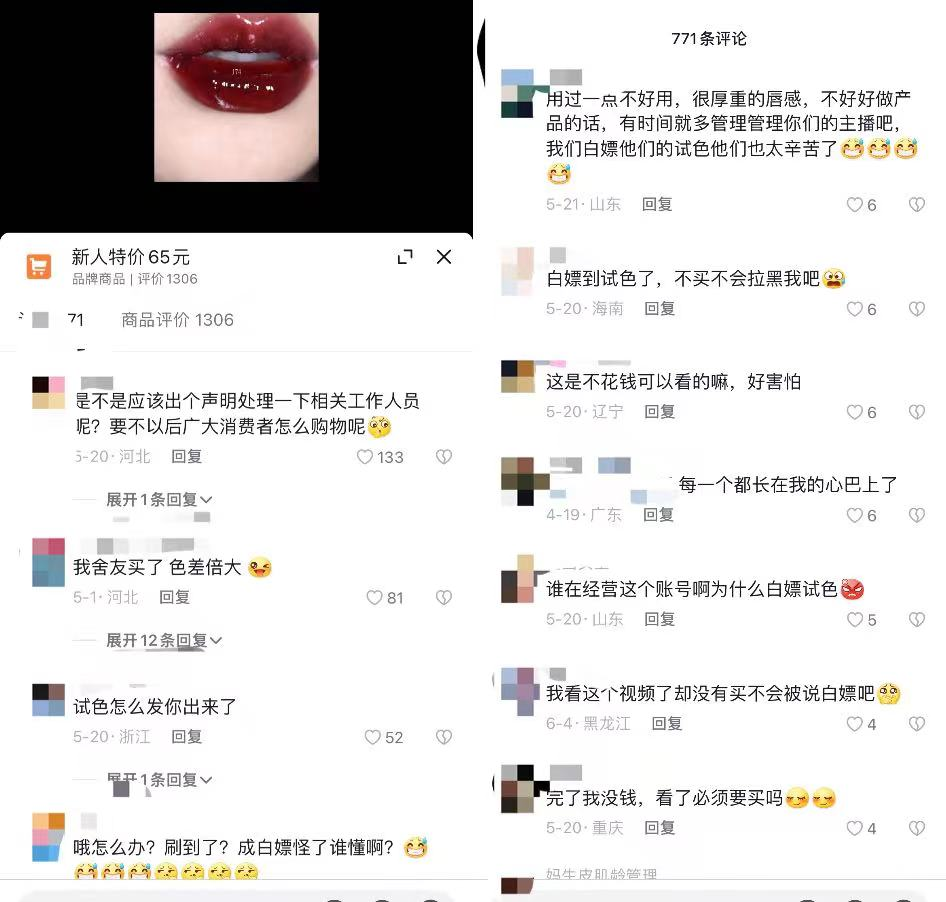Viewport: 946px width, 902px height.
Task: Dislike the 试色怎么发你出来了 comment
Action: (x=443, y=737)
